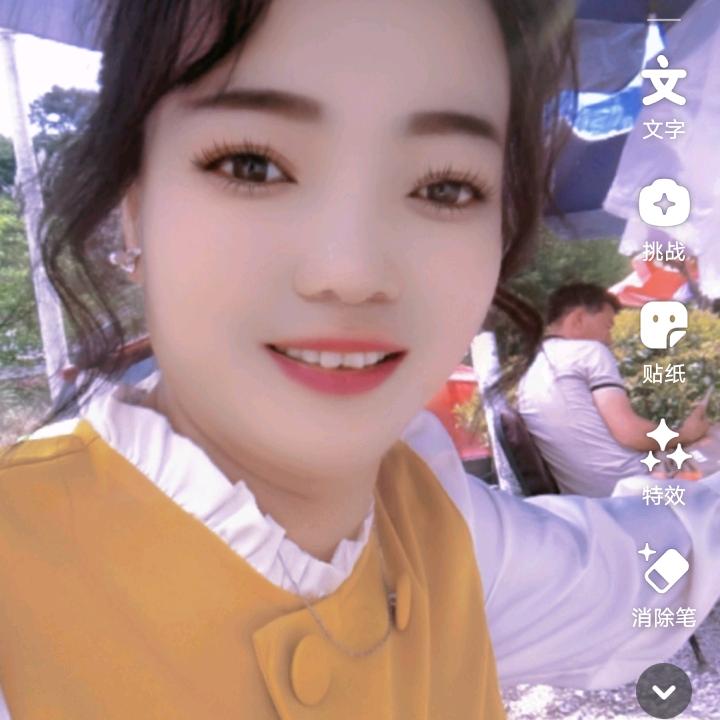720x720 pixels.
Task: Expand more tools with the down chevron
Action: click(664, 691)
